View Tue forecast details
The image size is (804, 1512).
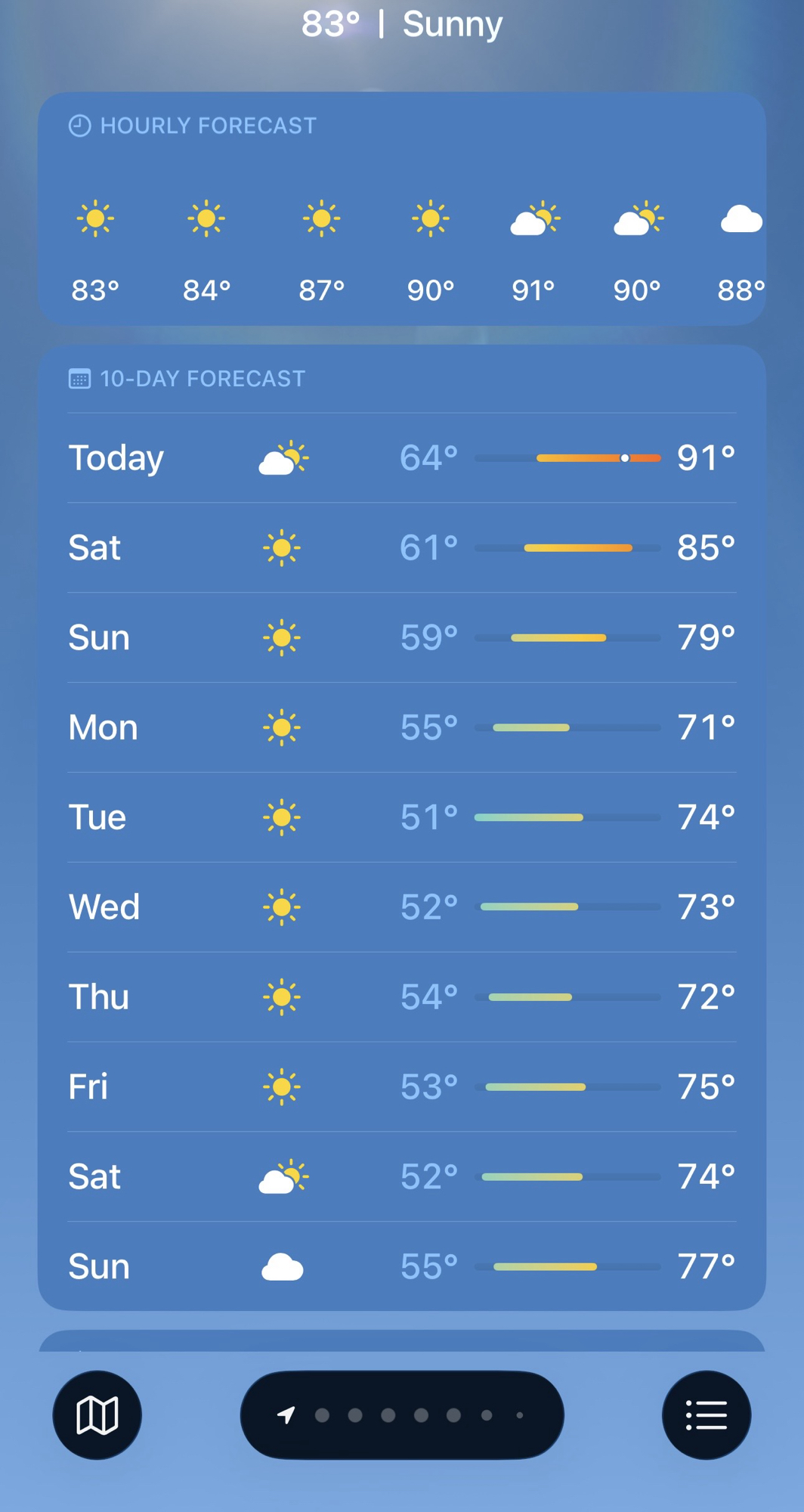click(x=402, y=817)
